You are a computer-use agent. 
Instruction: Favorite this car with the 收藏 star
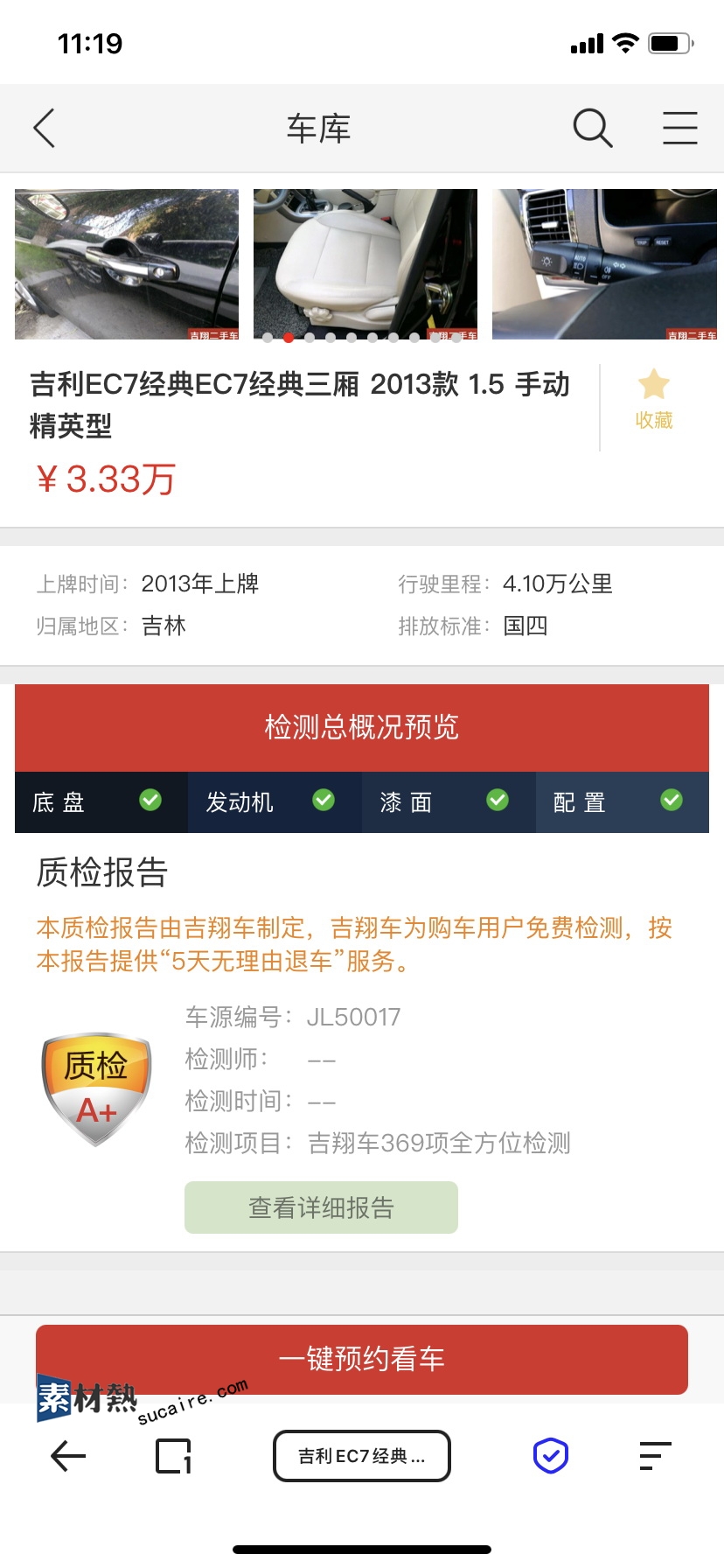pos(654,399)
